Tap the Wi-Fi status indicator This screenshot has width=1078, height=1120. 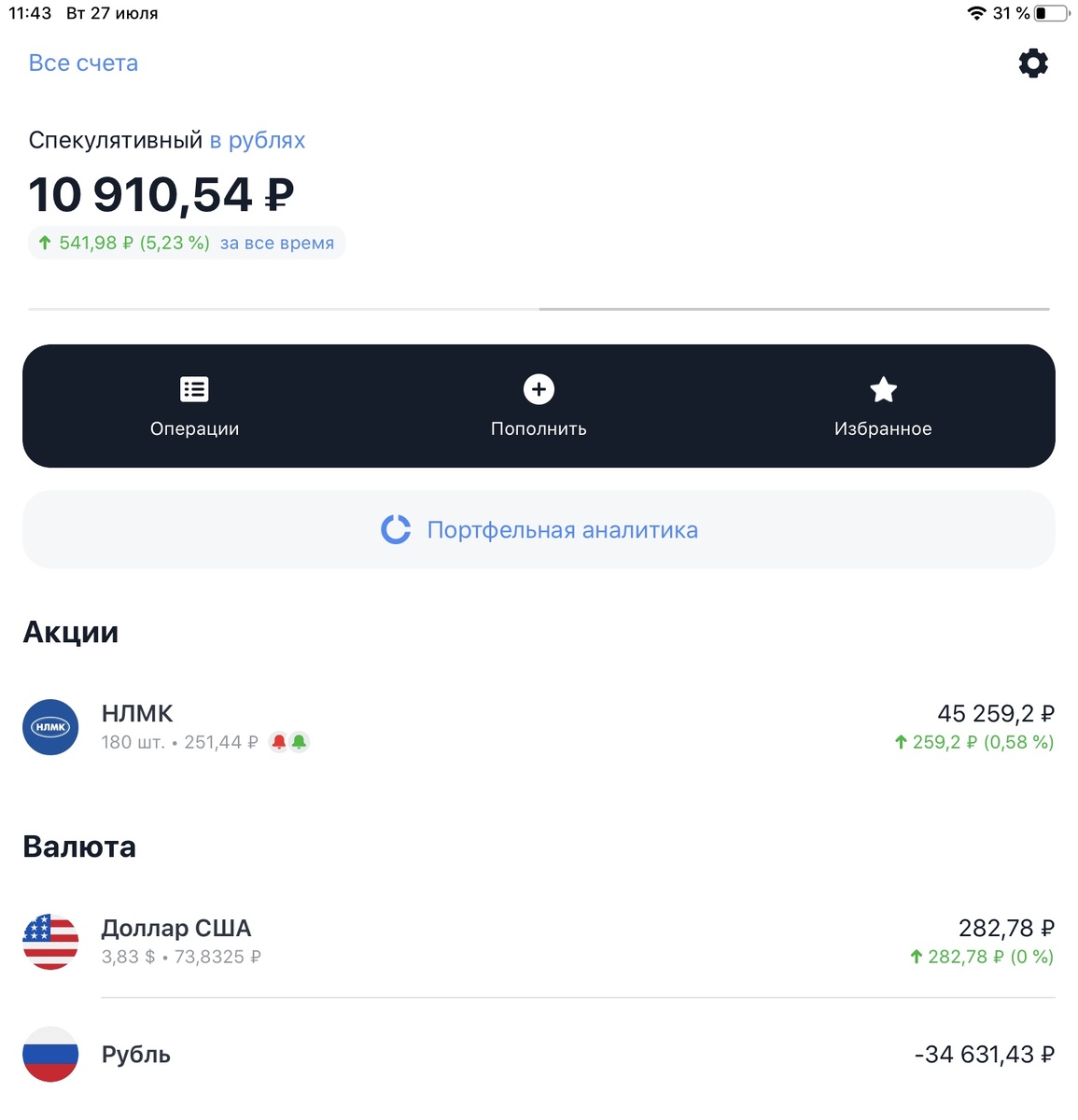(976, 14)
